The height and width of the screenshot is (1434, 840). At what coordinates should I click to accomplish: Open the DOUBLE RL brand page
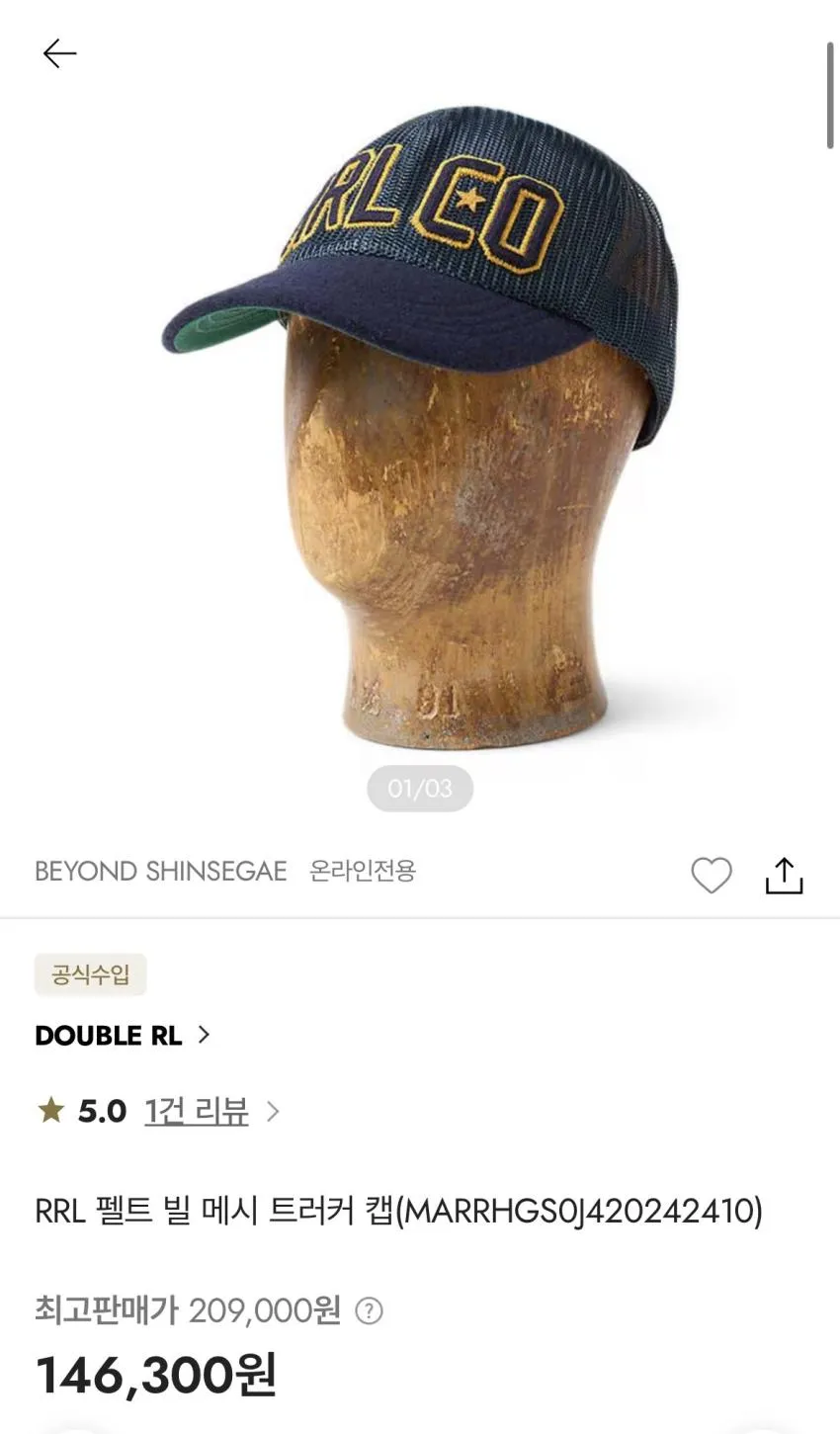point(123,1035)
